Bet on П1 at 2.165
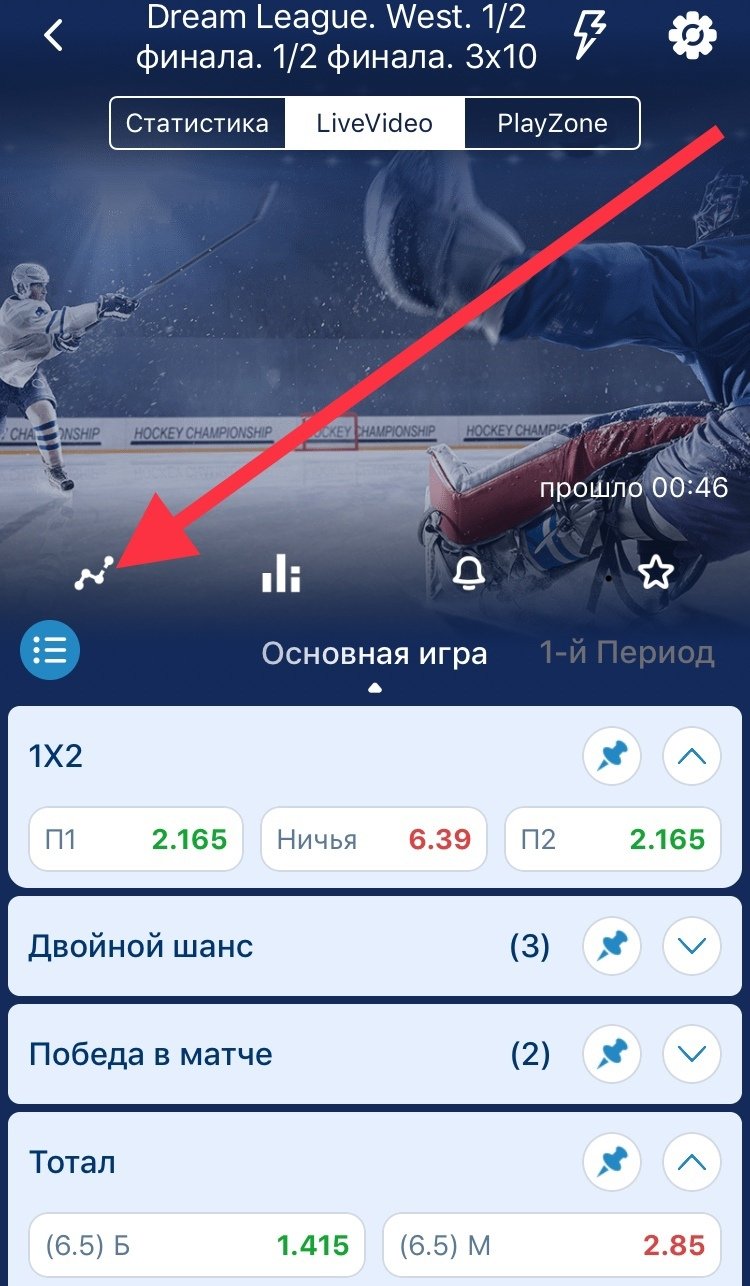Viewport: 750px width, 1286px height. pos(136,839)
